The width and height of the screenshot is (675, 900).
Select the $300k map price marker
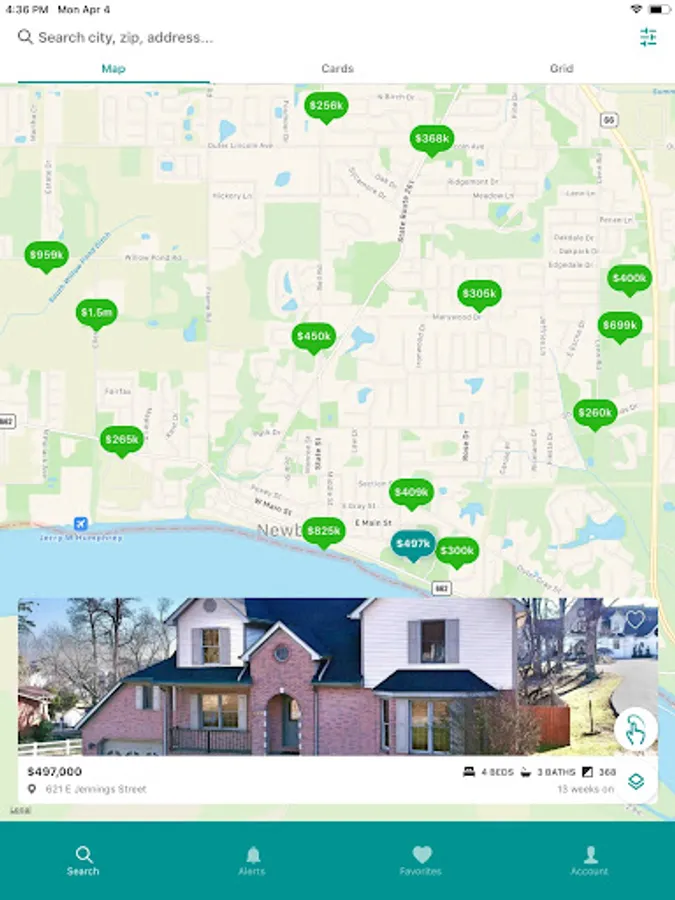click(x=457, y=550)
